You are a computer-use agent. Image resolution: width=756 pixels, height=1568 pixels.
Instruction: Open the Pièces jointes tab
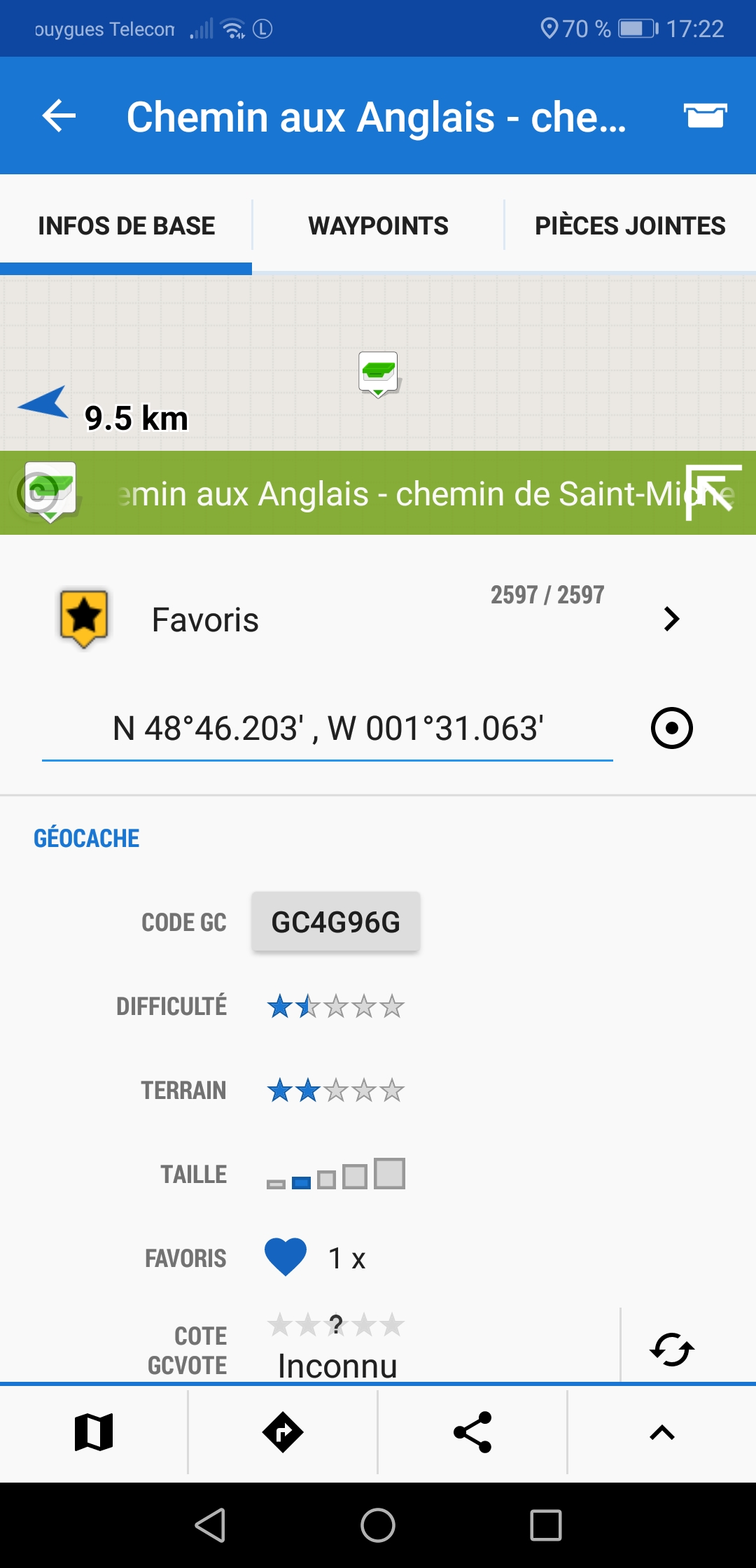point(630,225)
